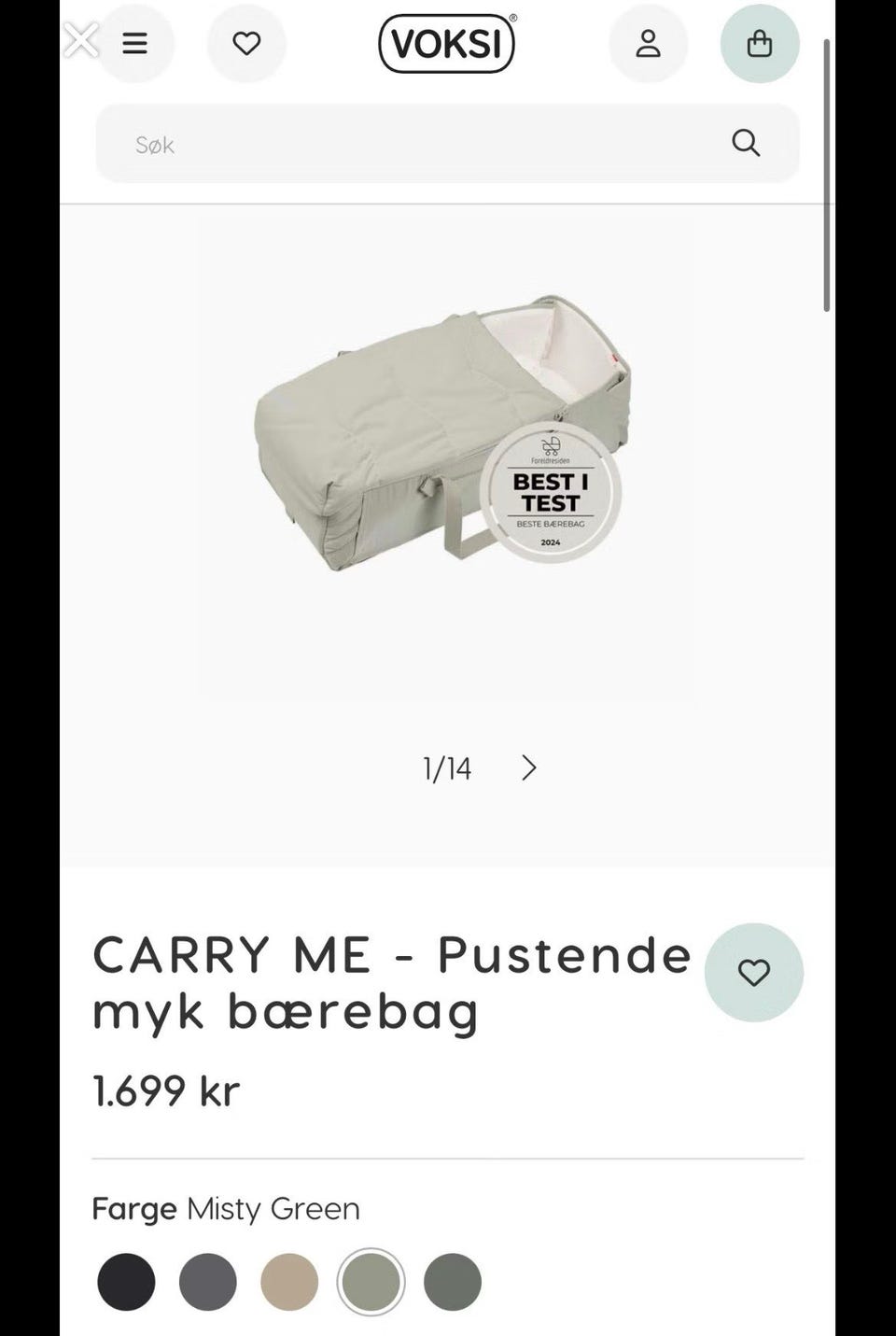Open the account profile icon
This screenshot has height=1336, width=896.
click(648, 43)
